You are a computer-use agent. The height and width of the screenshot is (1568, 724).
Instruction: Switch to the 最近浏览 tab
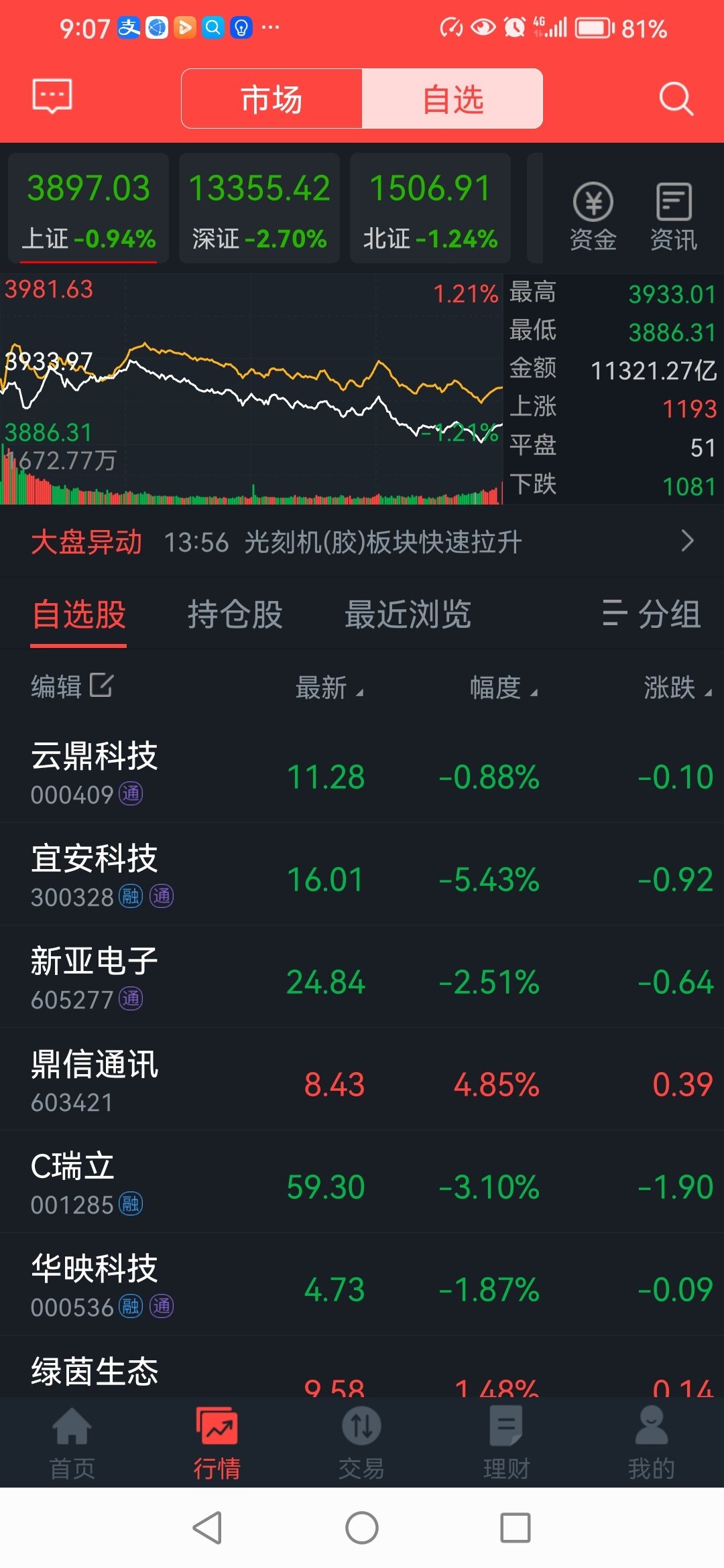click(408, 614)
